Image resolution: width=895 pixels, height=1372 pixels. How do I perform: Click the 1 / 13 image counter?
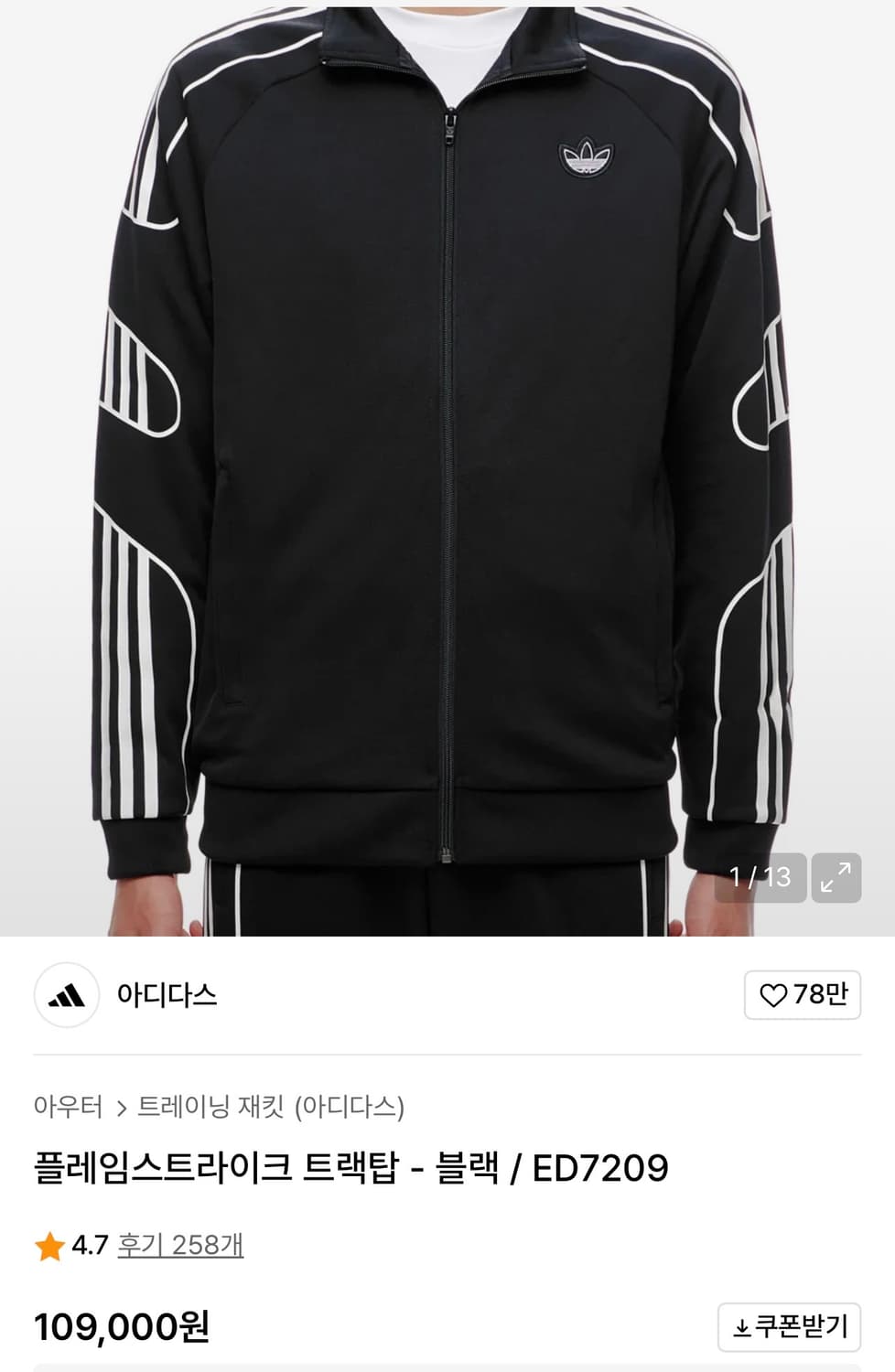pyautogui.click(x=760, y=877)
